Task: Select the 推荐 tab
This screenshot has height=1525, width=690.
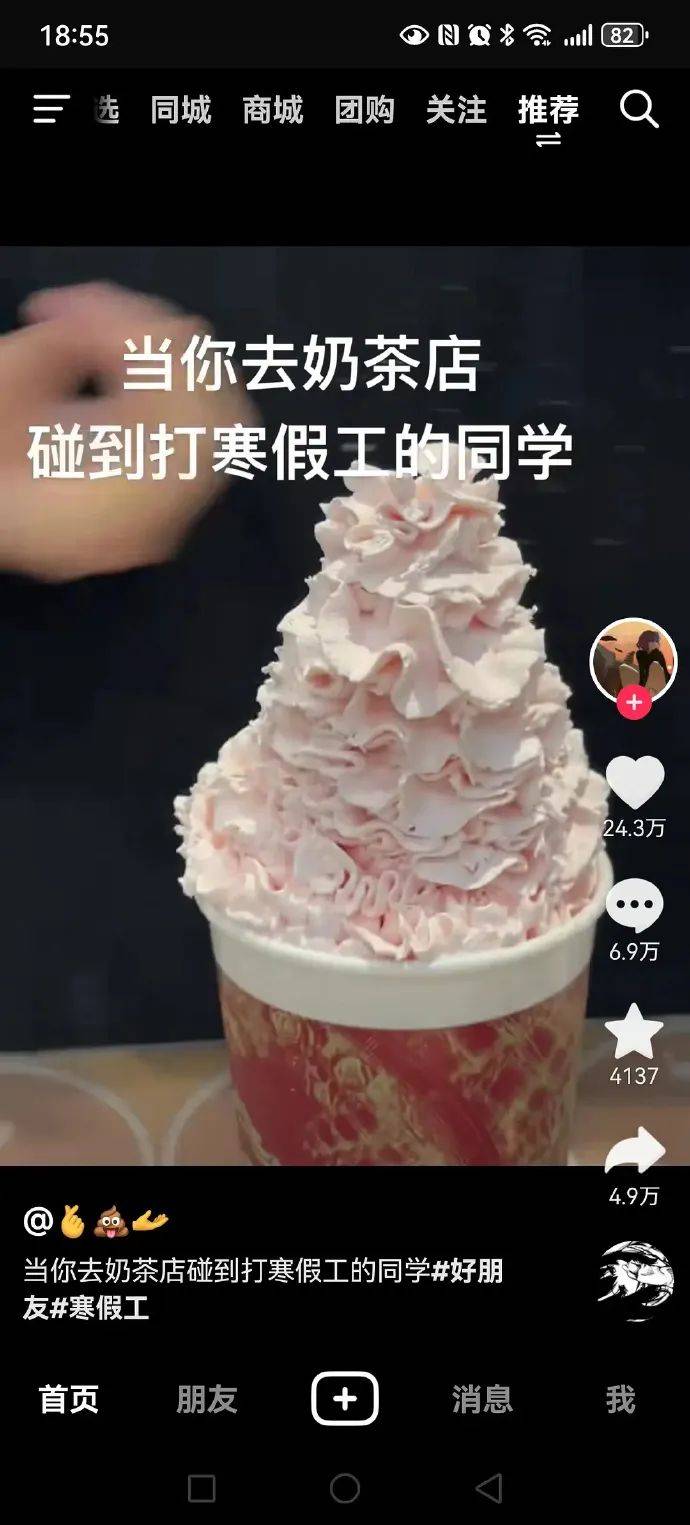Action: pos(548,110)
